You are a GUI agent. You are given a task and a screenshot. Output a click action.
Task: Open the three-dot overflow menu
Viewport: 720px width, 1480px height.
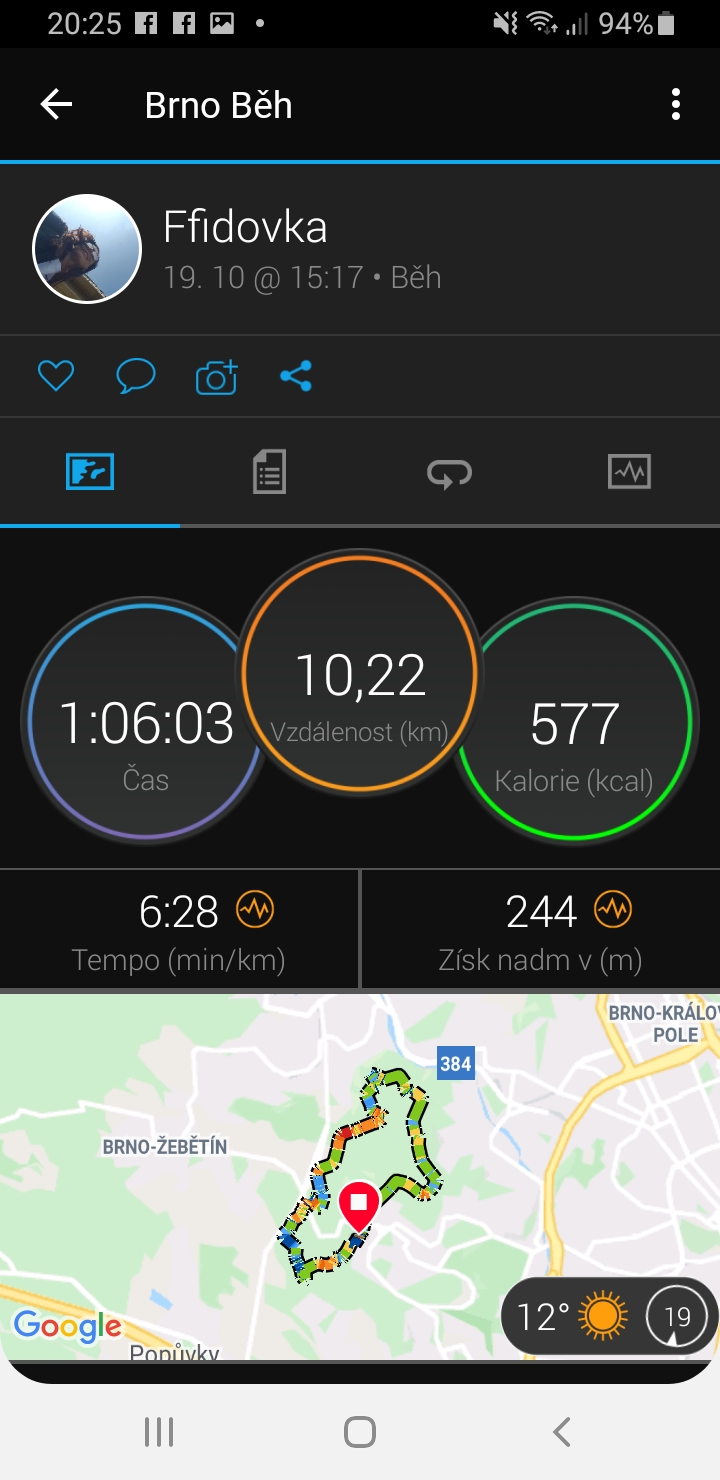tap(676, 104)
